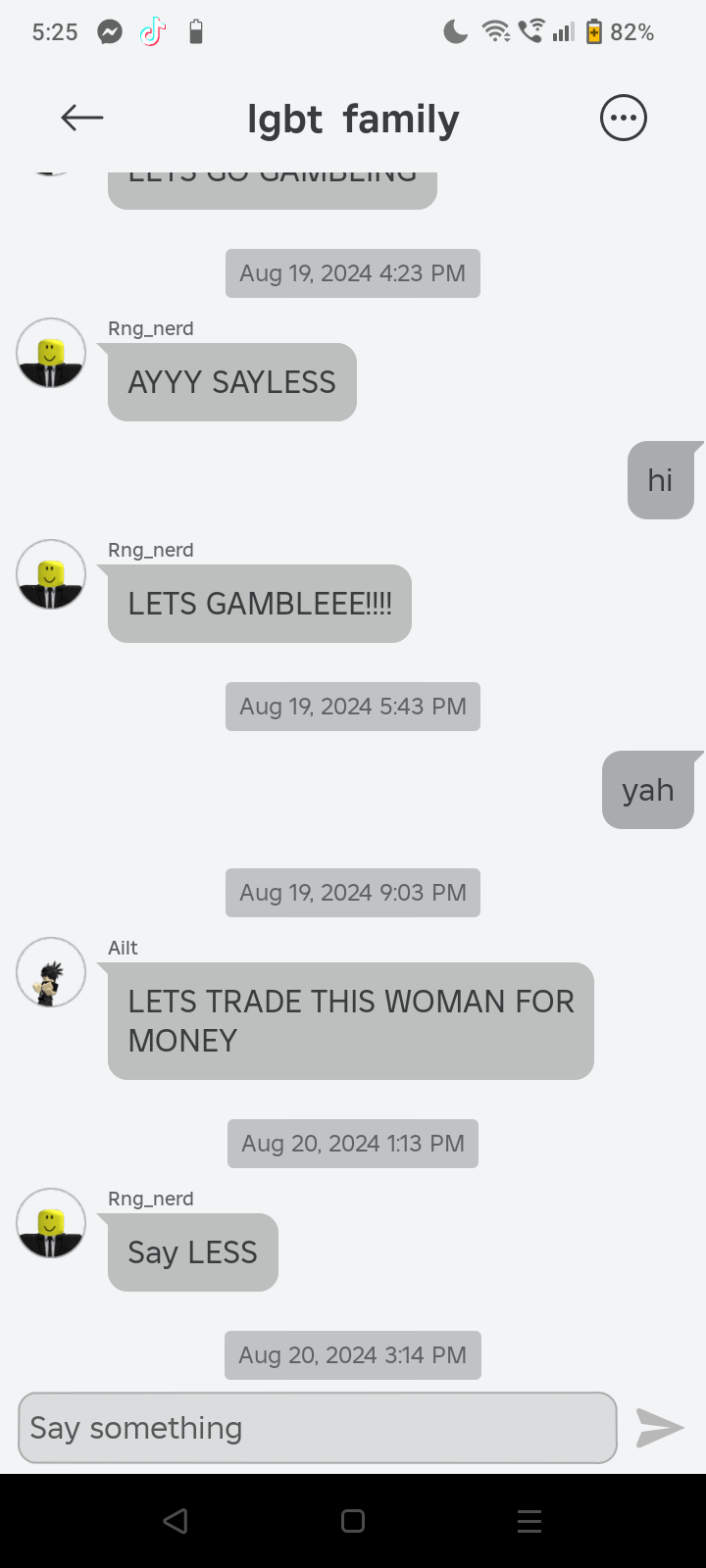Send the message with the arrow icon

pyautogui.click(x=660, y=1428)
